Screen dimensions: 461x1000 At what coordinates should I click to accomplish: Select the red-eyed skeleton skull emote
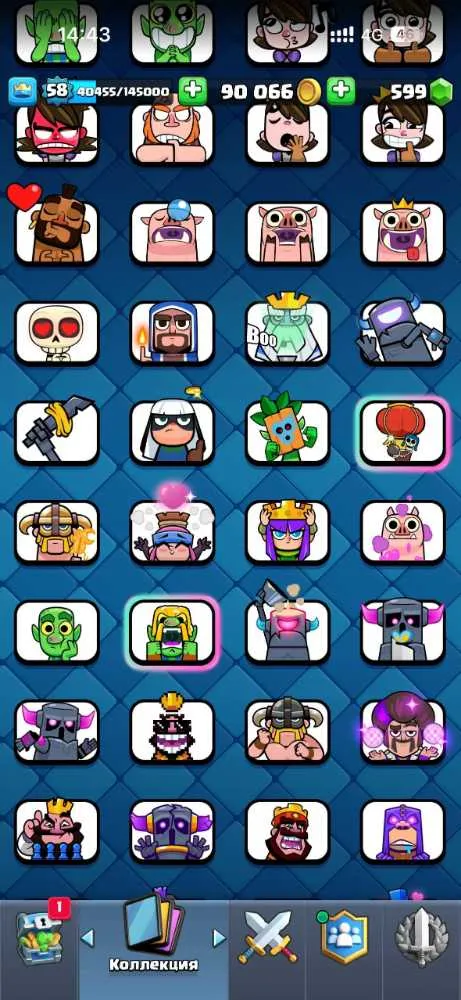coord(57,332)
